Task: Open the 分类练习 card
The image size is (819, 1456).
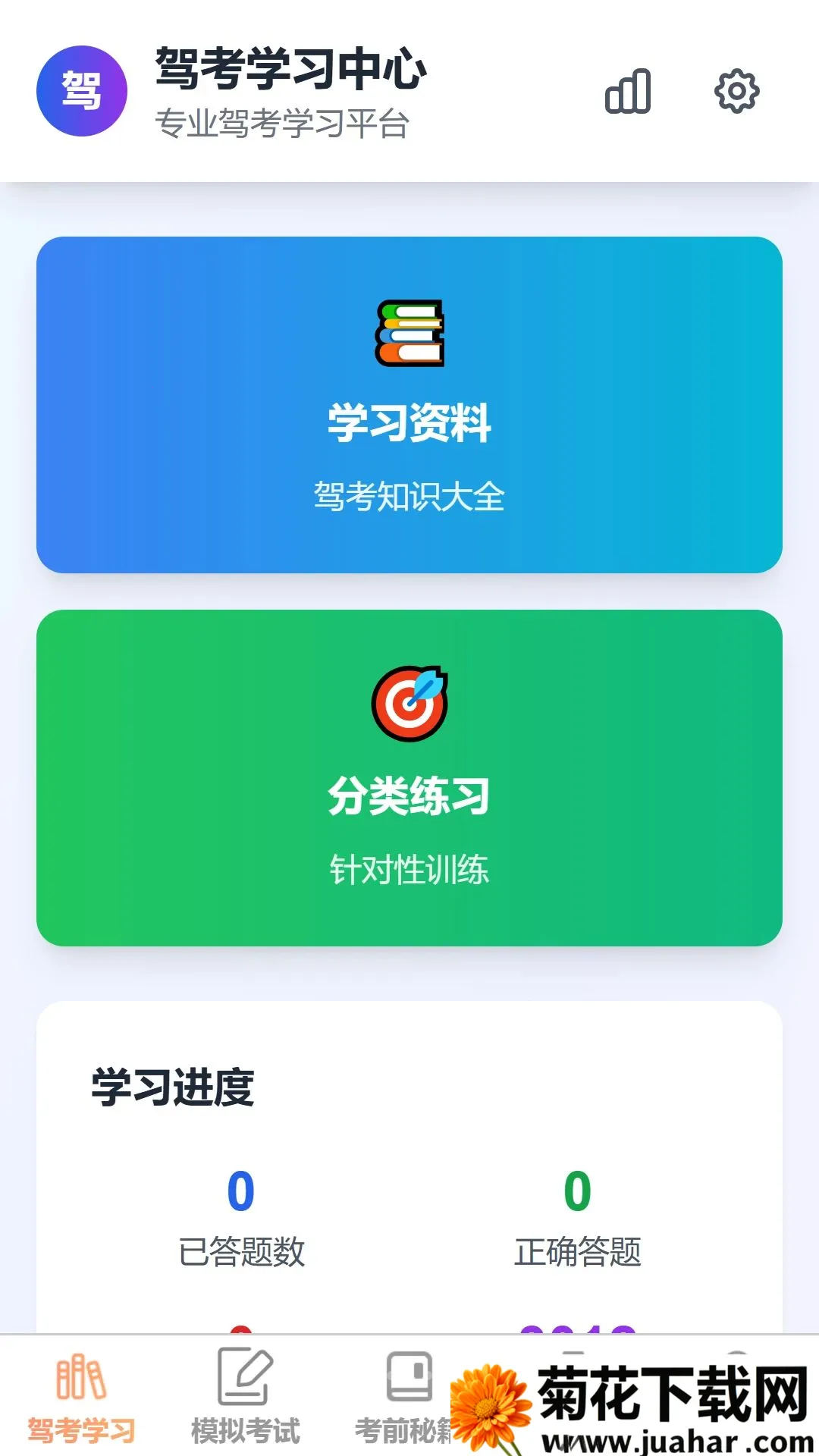Action: 409,778
